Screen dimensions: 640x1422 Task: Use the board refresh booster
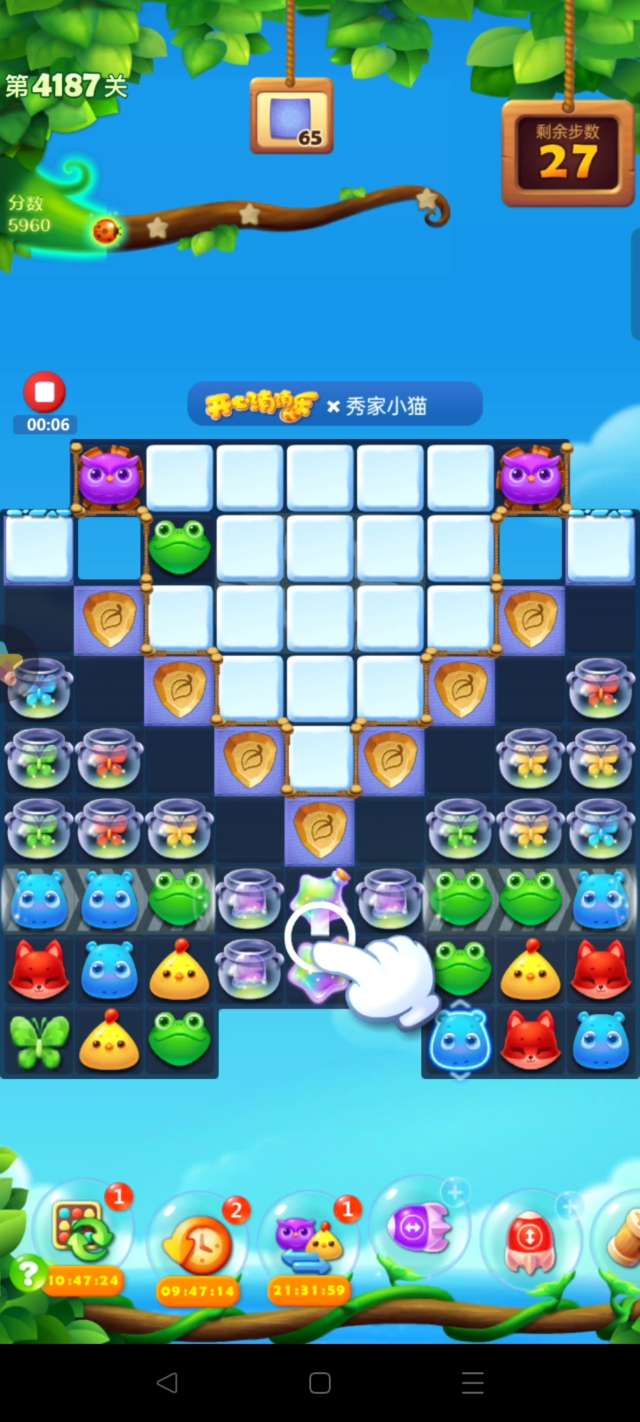[x=82, y=1236]
